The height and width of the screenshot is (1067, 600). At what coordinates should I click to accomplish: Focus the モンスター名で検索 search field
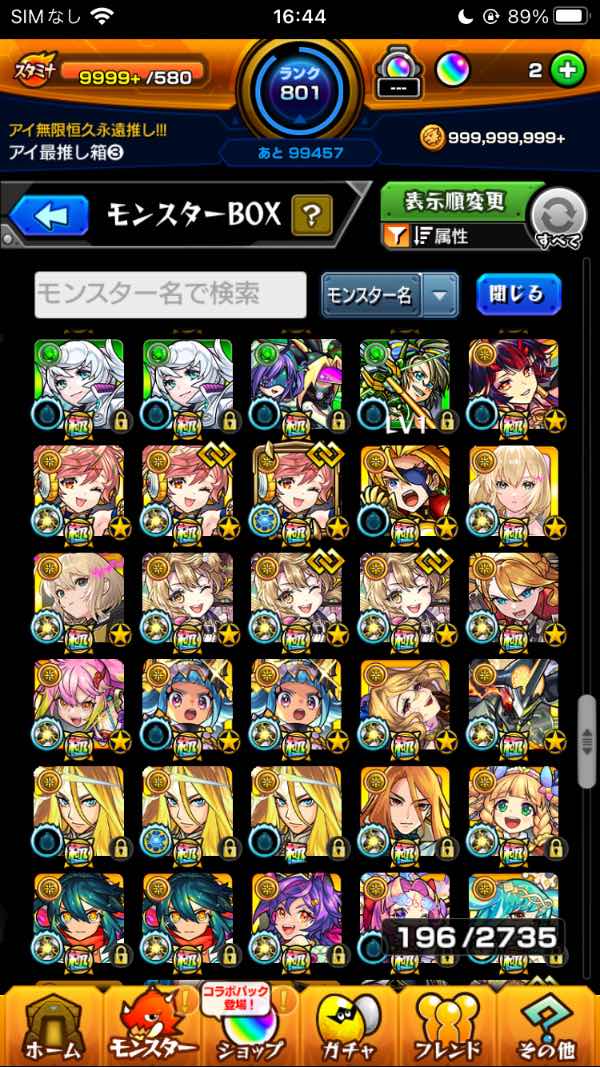(171, 294)
